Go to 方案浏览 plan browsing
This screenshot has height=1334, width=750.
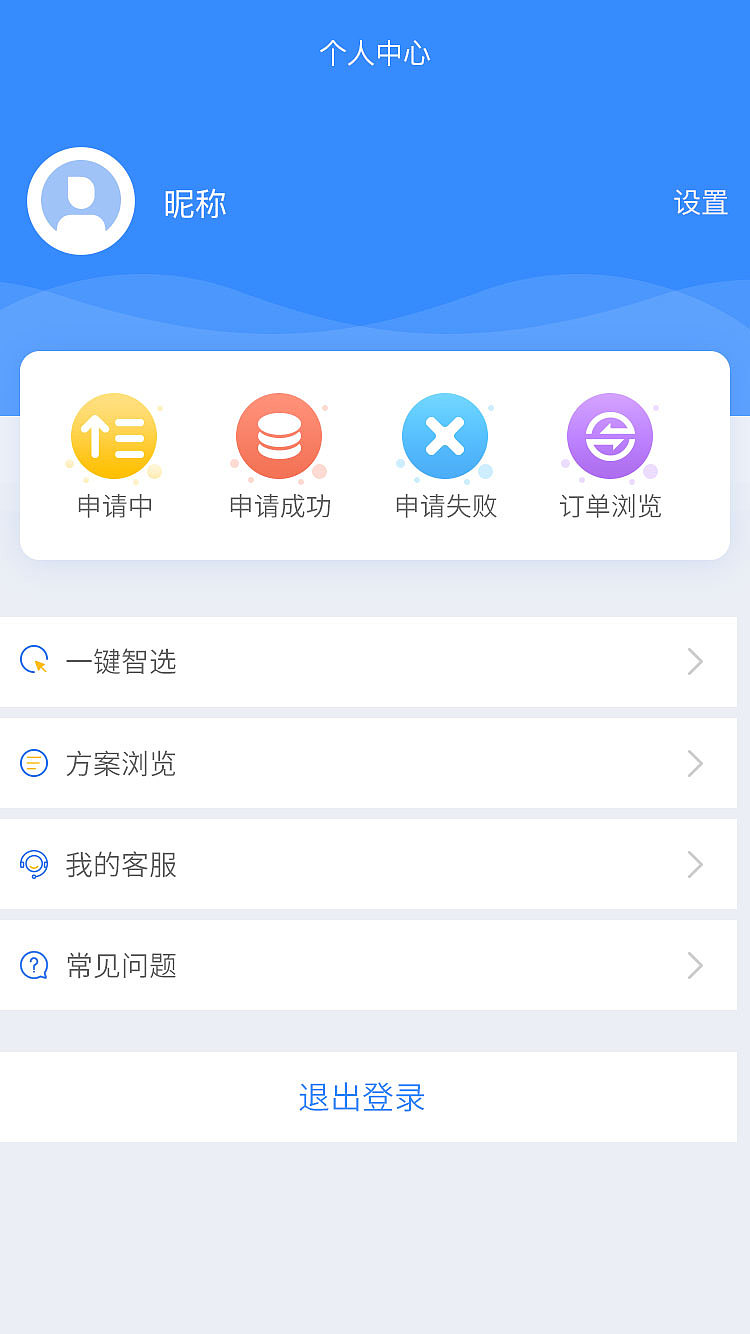click(368, 763)
